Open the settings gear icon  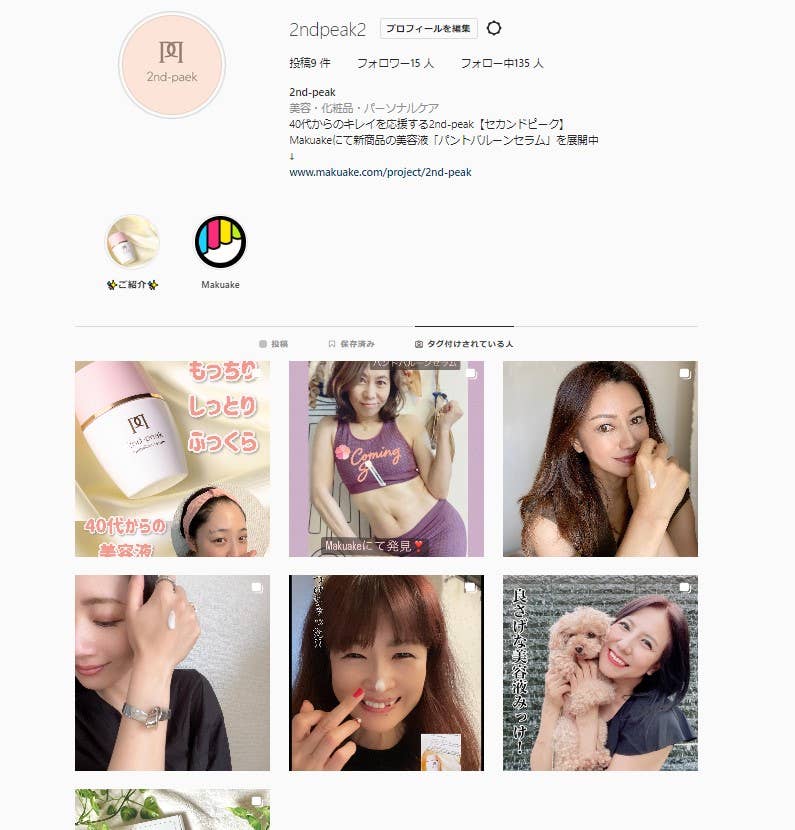[494, 28]
